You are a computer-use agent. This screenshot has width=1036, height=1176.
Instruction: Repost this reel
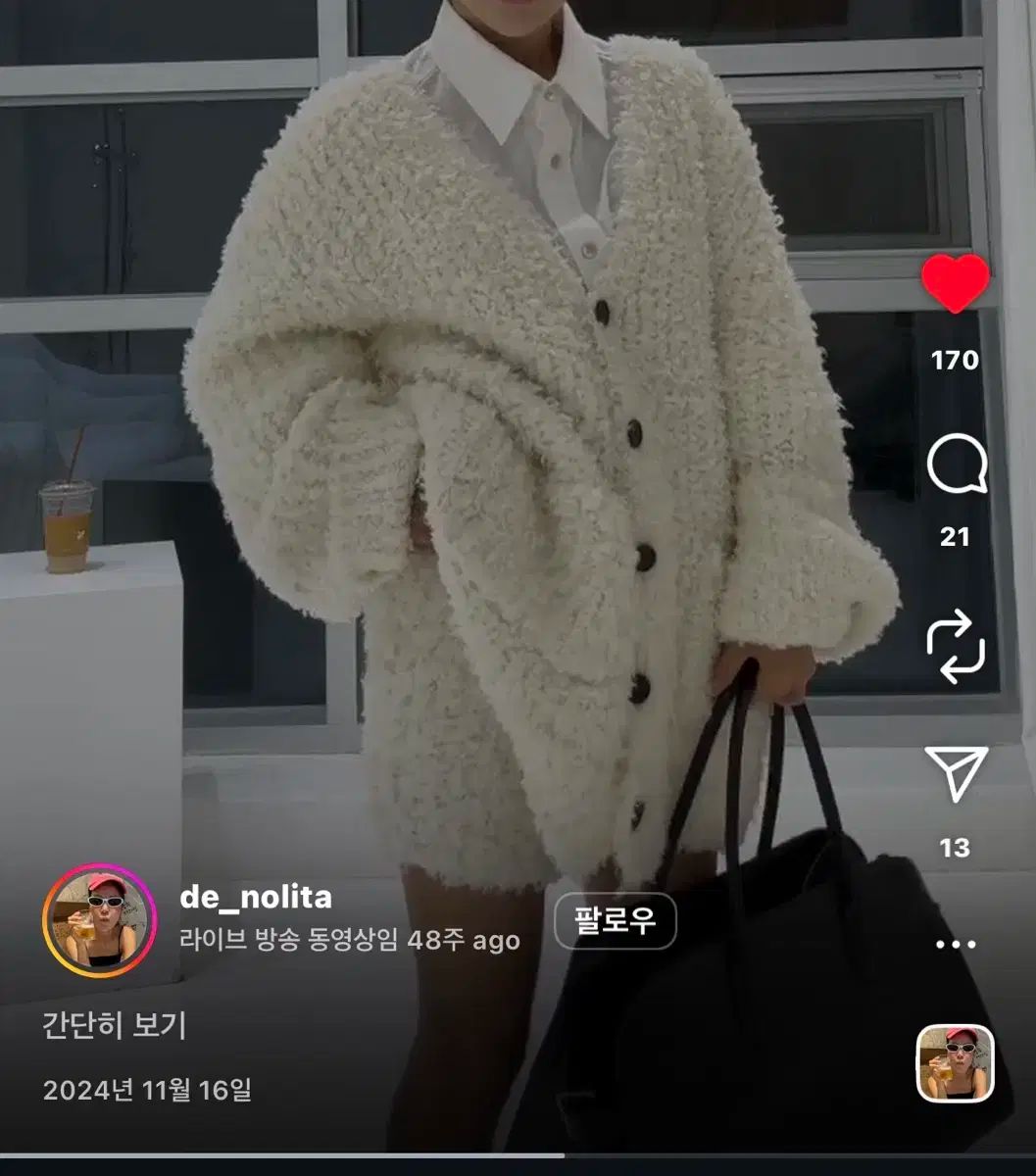pyautogui.click(x=956, y=647)
